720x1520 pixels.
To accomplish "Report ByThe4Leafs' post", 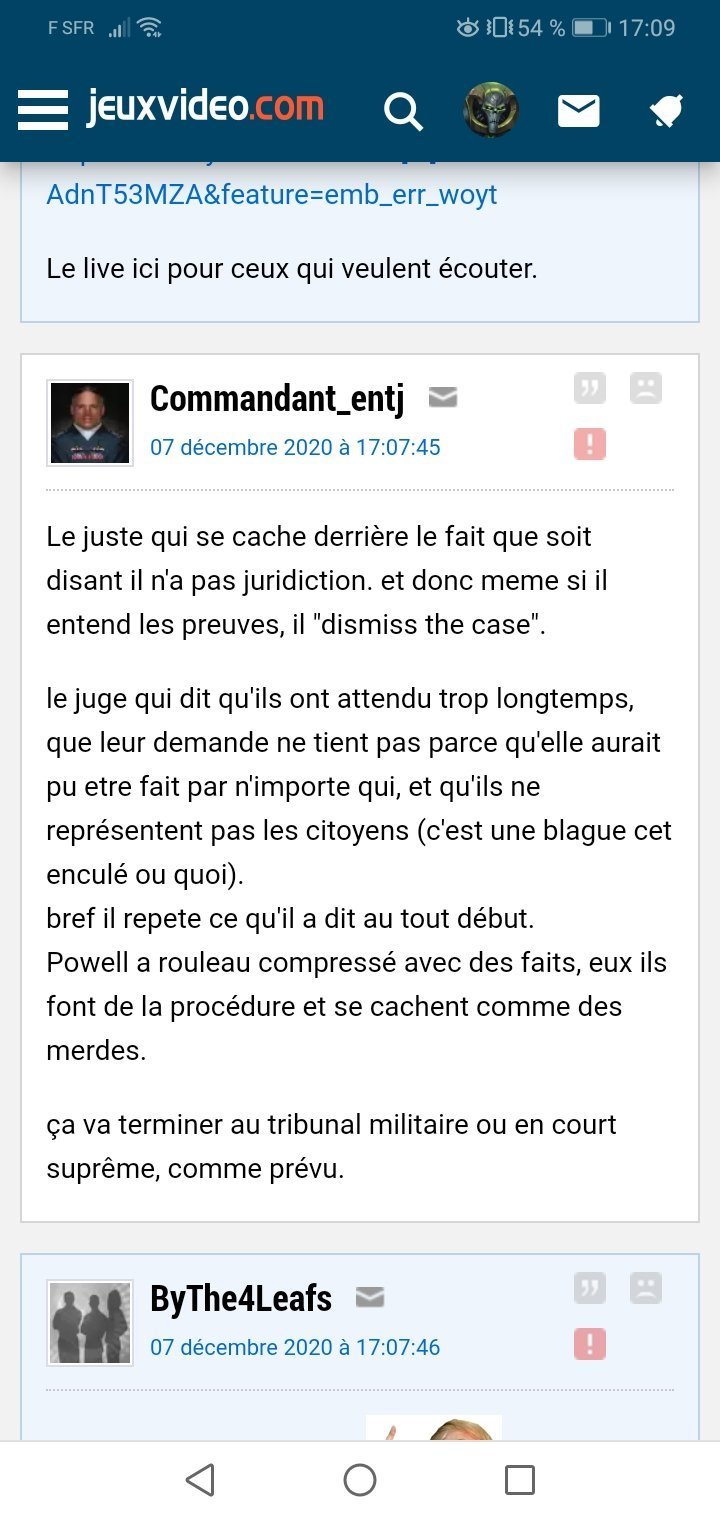I will pyautogui.click(x=590, y=1344).
